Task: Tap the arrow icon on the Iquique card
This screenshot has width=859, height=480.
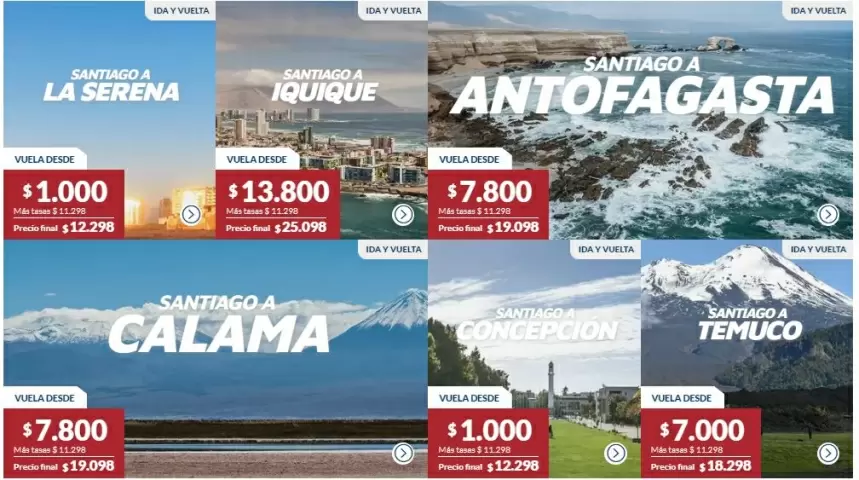Action: (x=403, y=214)
